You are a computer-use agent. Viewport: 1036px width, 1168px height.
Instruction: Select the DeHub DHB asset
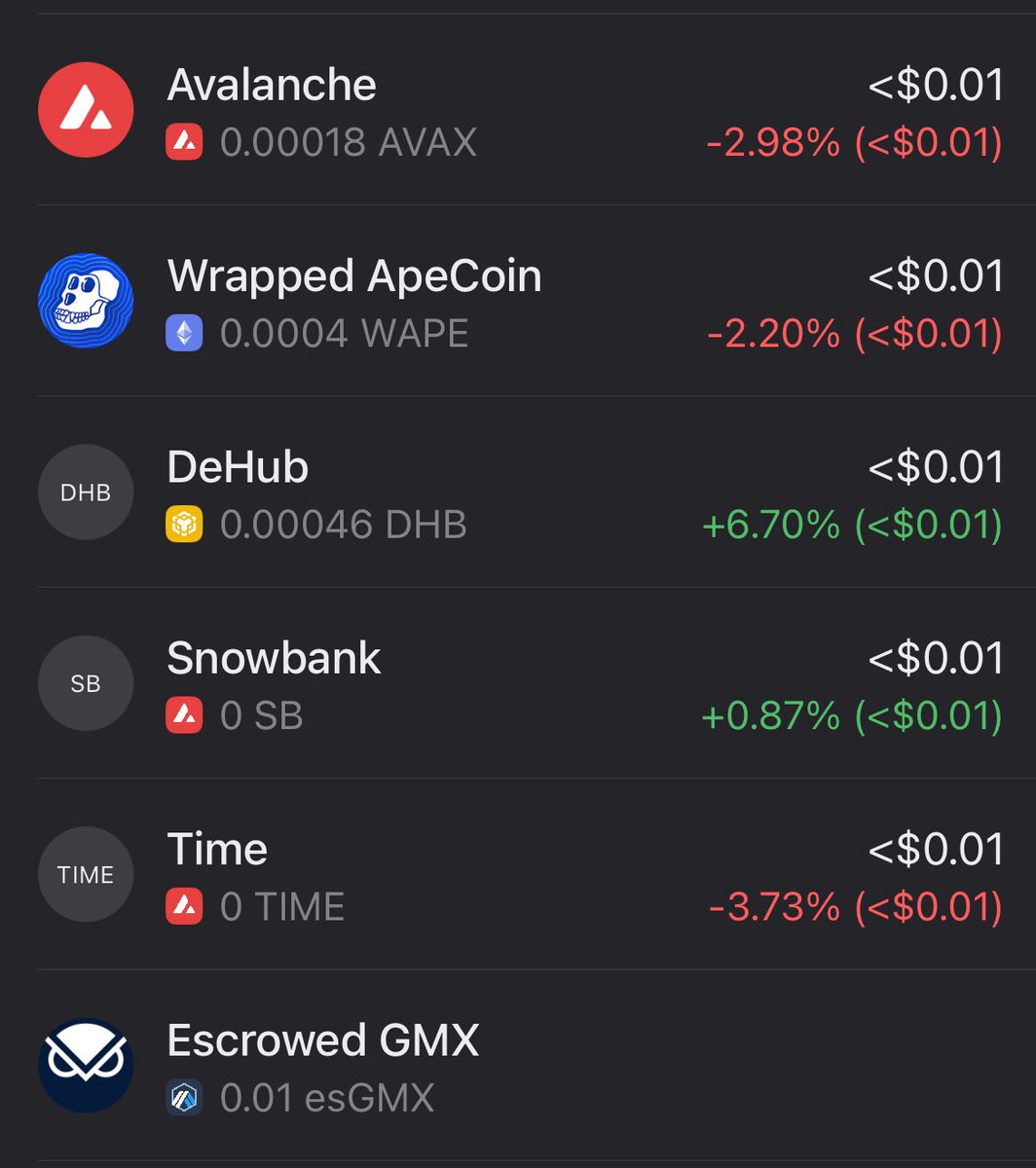(x=518, y=493)
